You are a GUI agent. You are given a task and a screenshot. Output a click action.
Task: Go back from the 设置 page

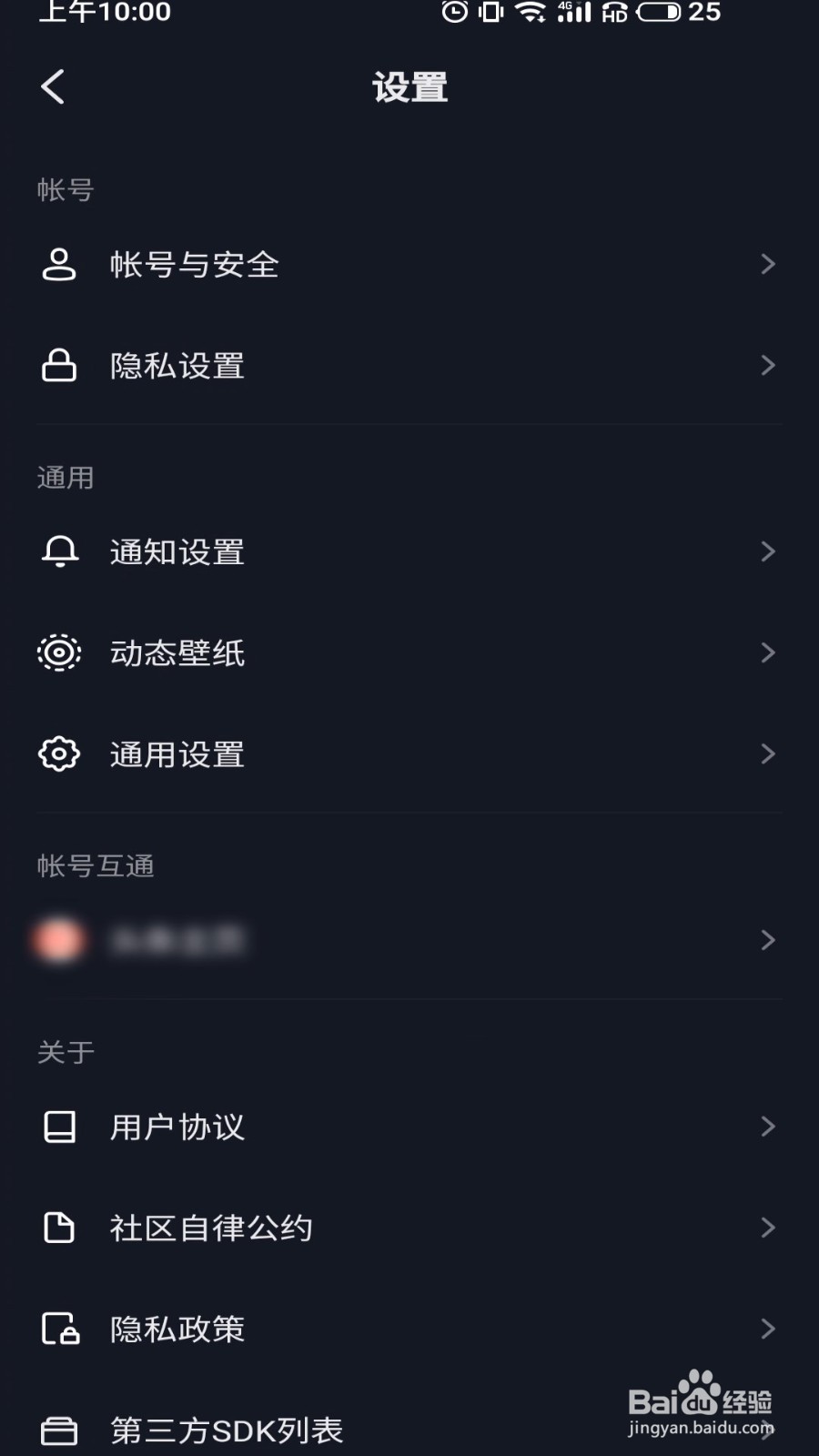coord(53,87)
